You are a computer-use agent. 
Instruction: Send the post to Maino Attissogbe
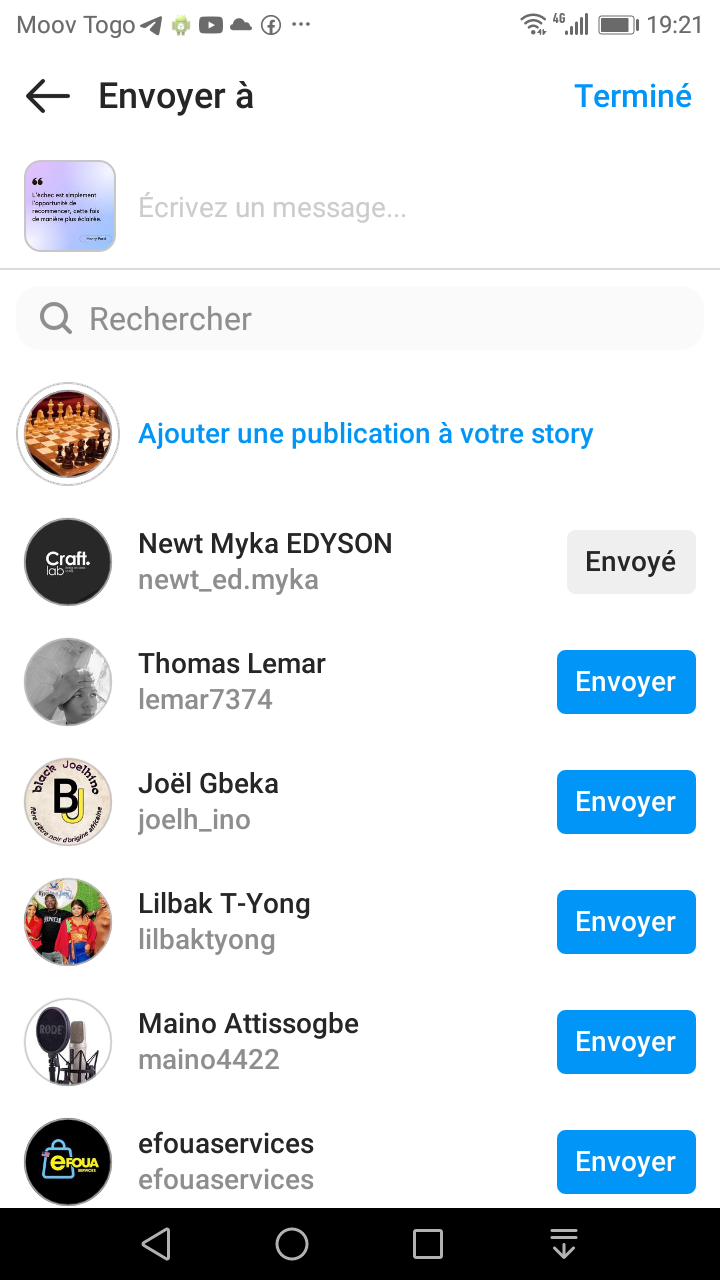click(625, 1042)
